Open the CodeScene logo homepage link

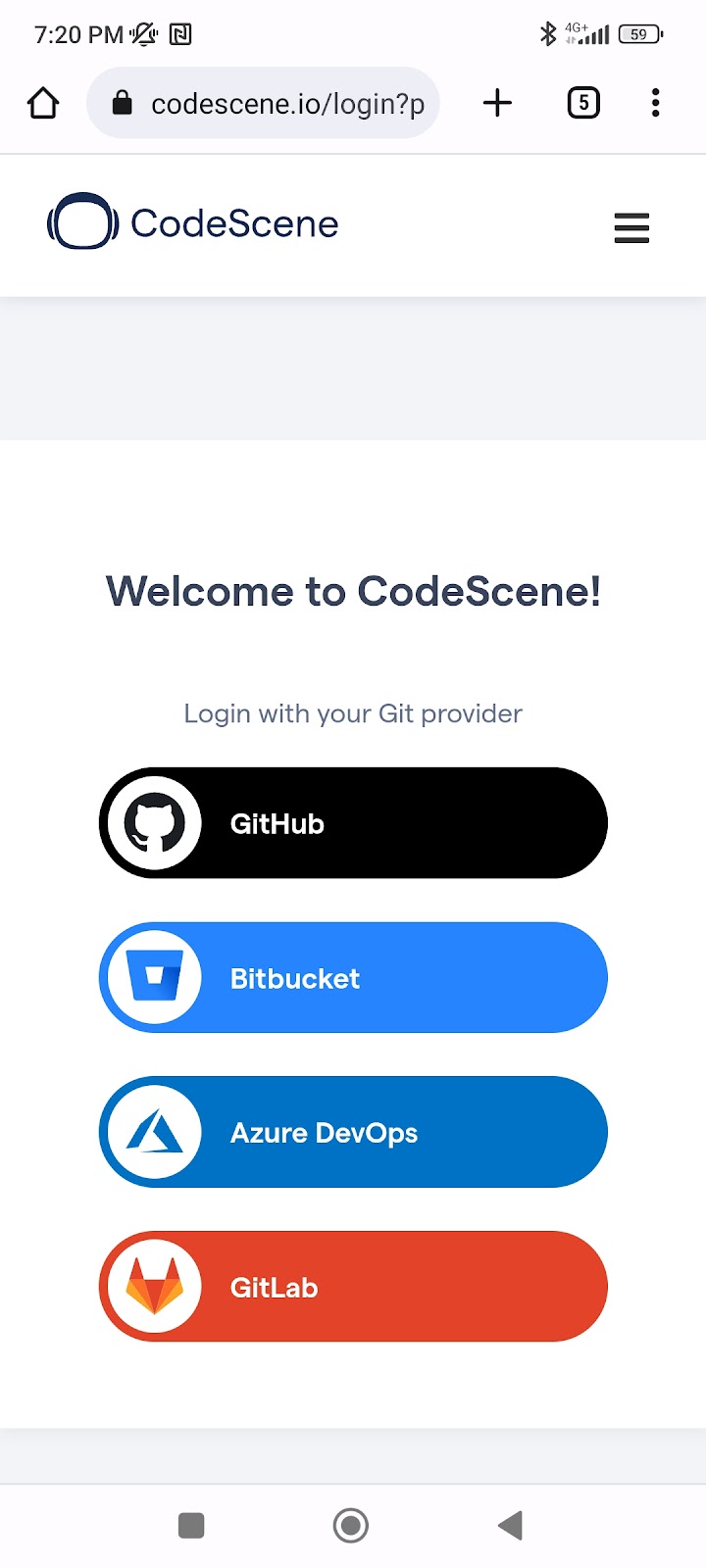[193, 222]
